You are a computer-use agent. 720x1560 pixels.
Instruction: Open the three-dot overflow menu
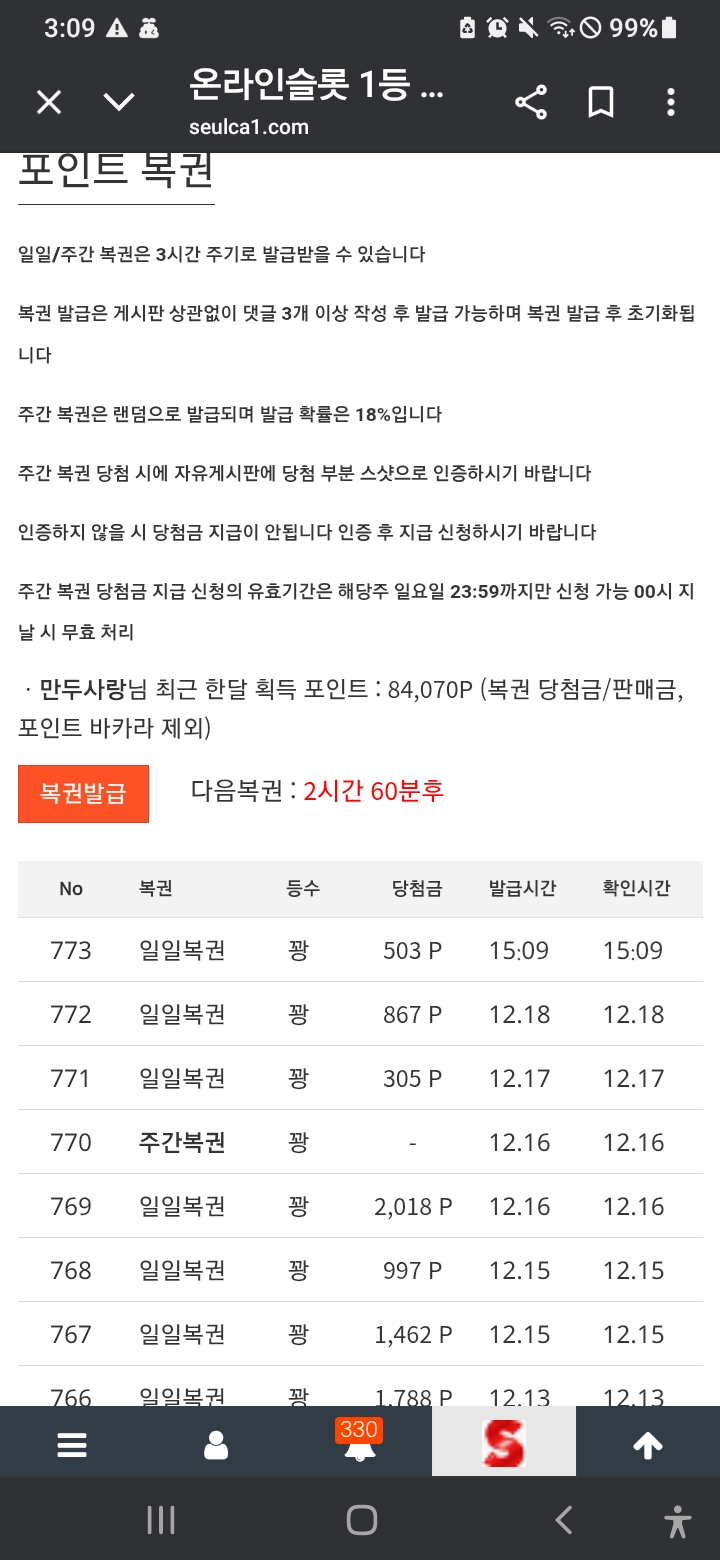pos(671,102)
